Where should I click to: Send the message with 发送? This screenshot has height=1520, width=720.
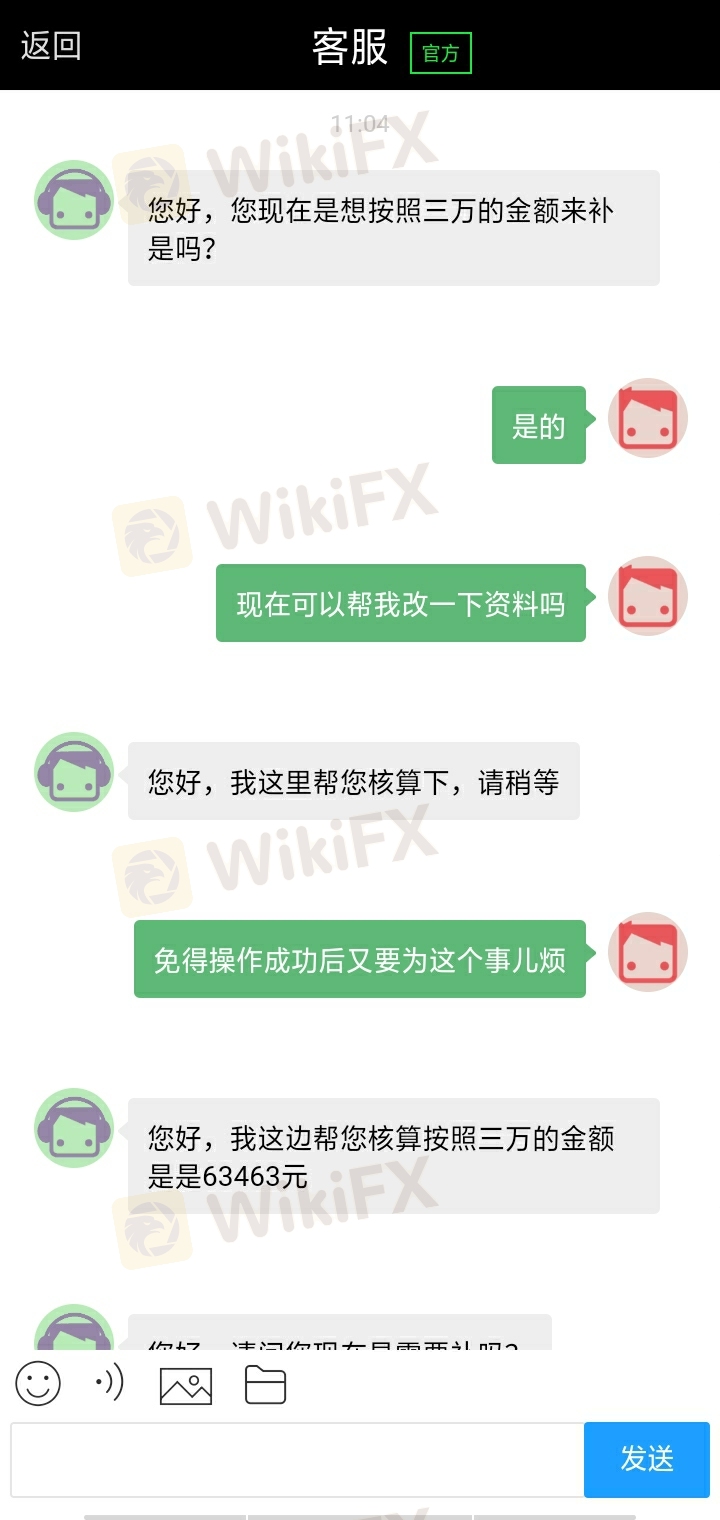tap(647, 1460)
